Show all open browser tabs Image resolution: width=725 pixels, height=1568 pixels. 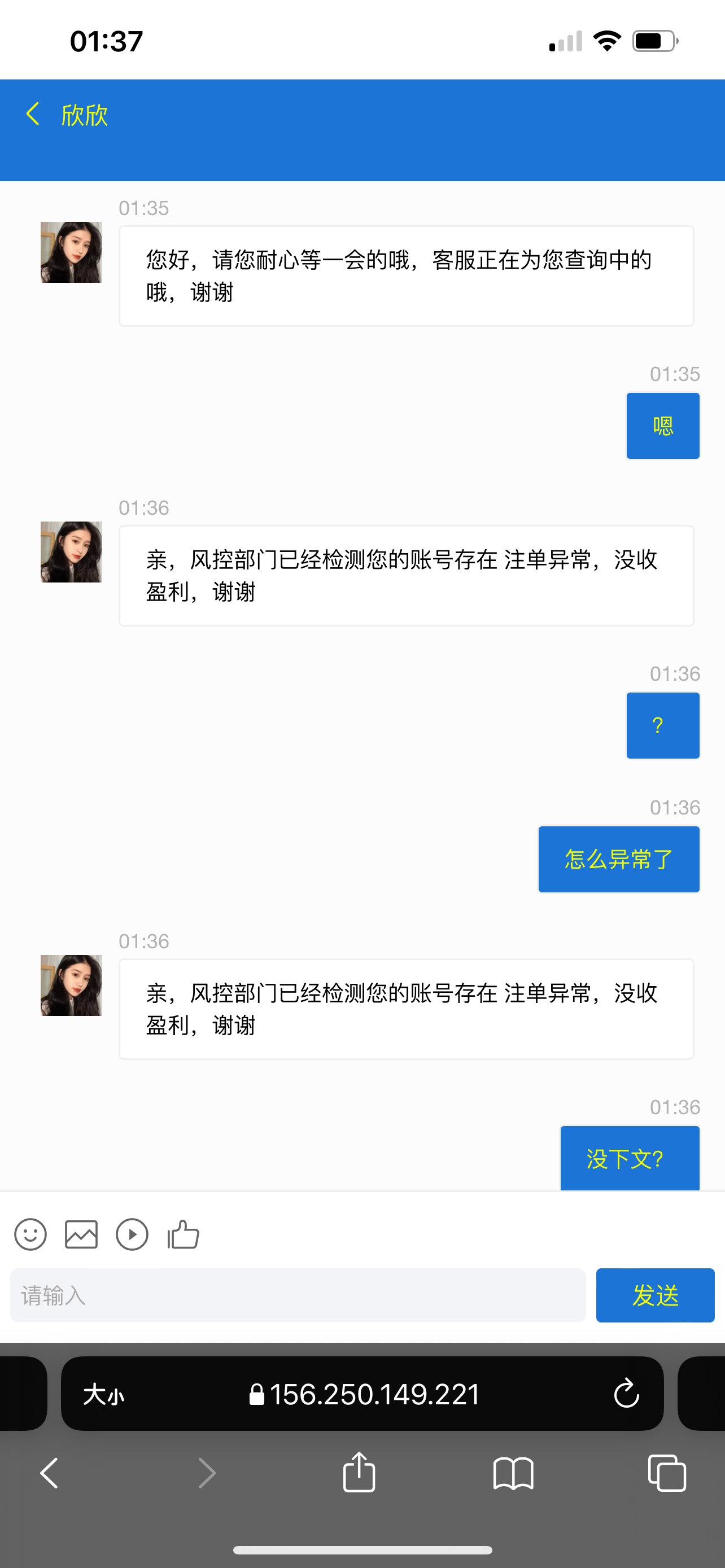(x=667, y=1473)
